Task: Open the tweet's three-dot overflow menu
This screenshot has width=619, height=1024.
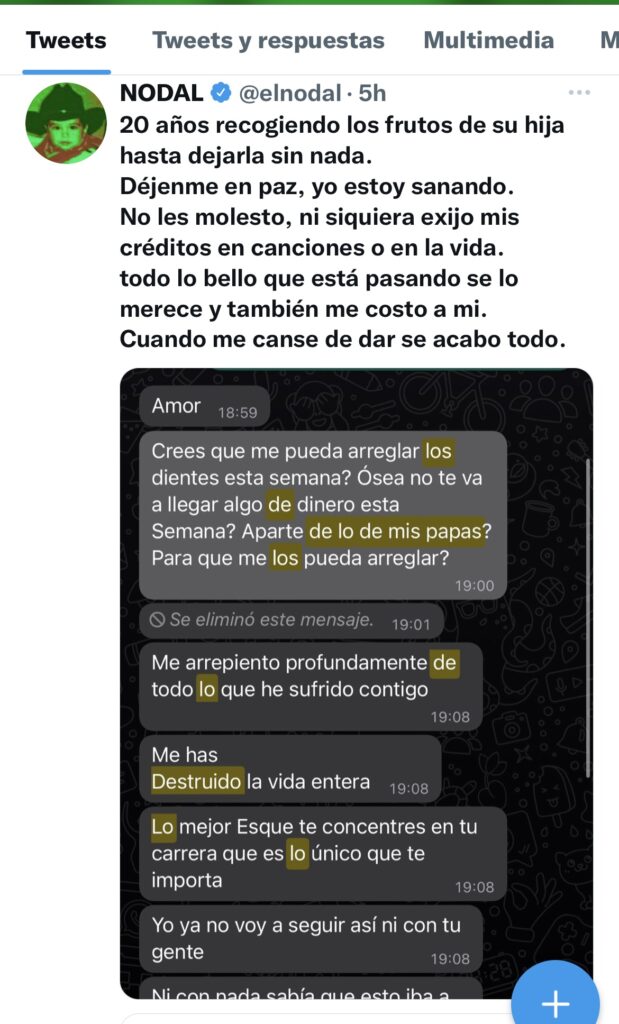Action: coord(579,93)
